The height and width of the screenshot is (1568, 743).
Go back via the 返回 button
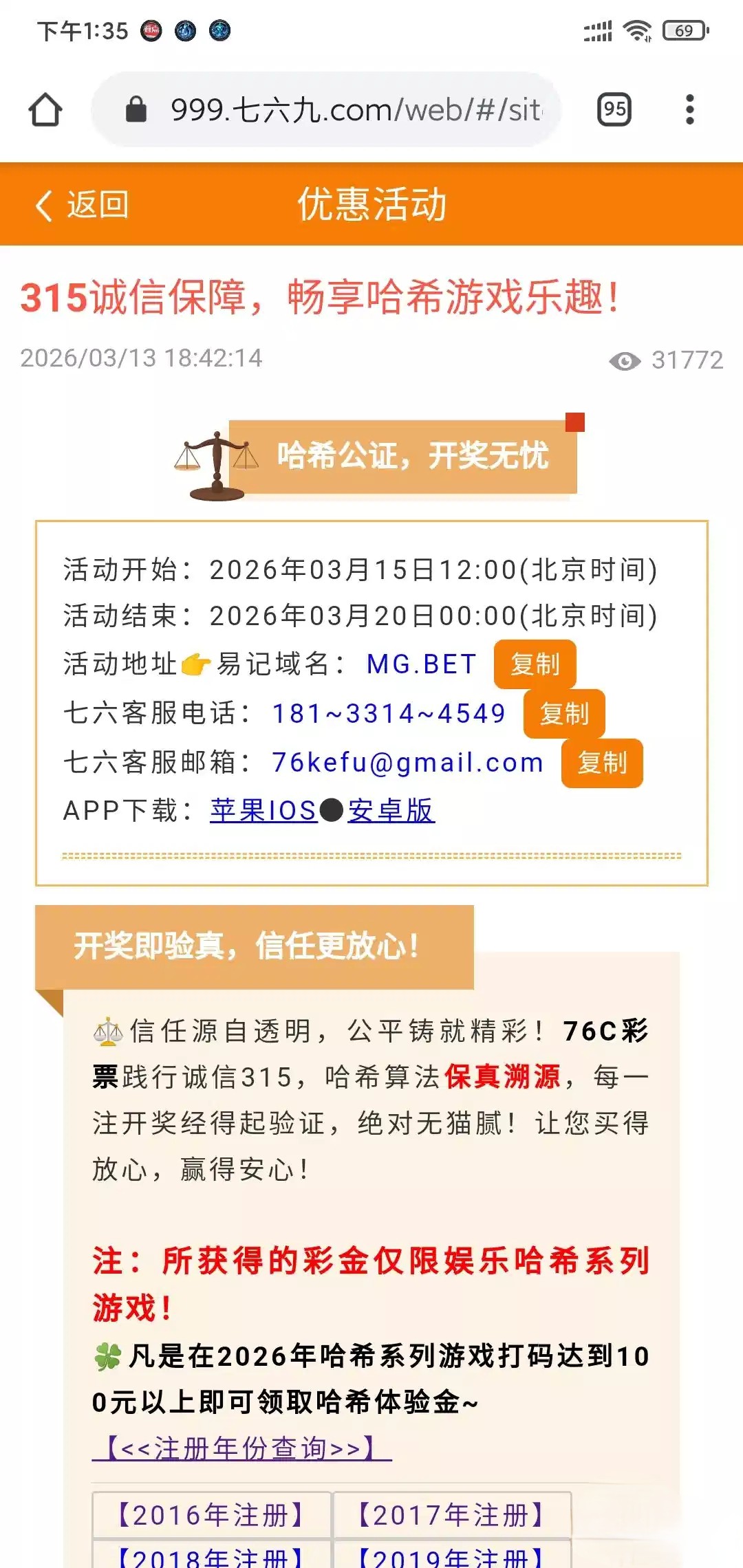coord(83,205)
